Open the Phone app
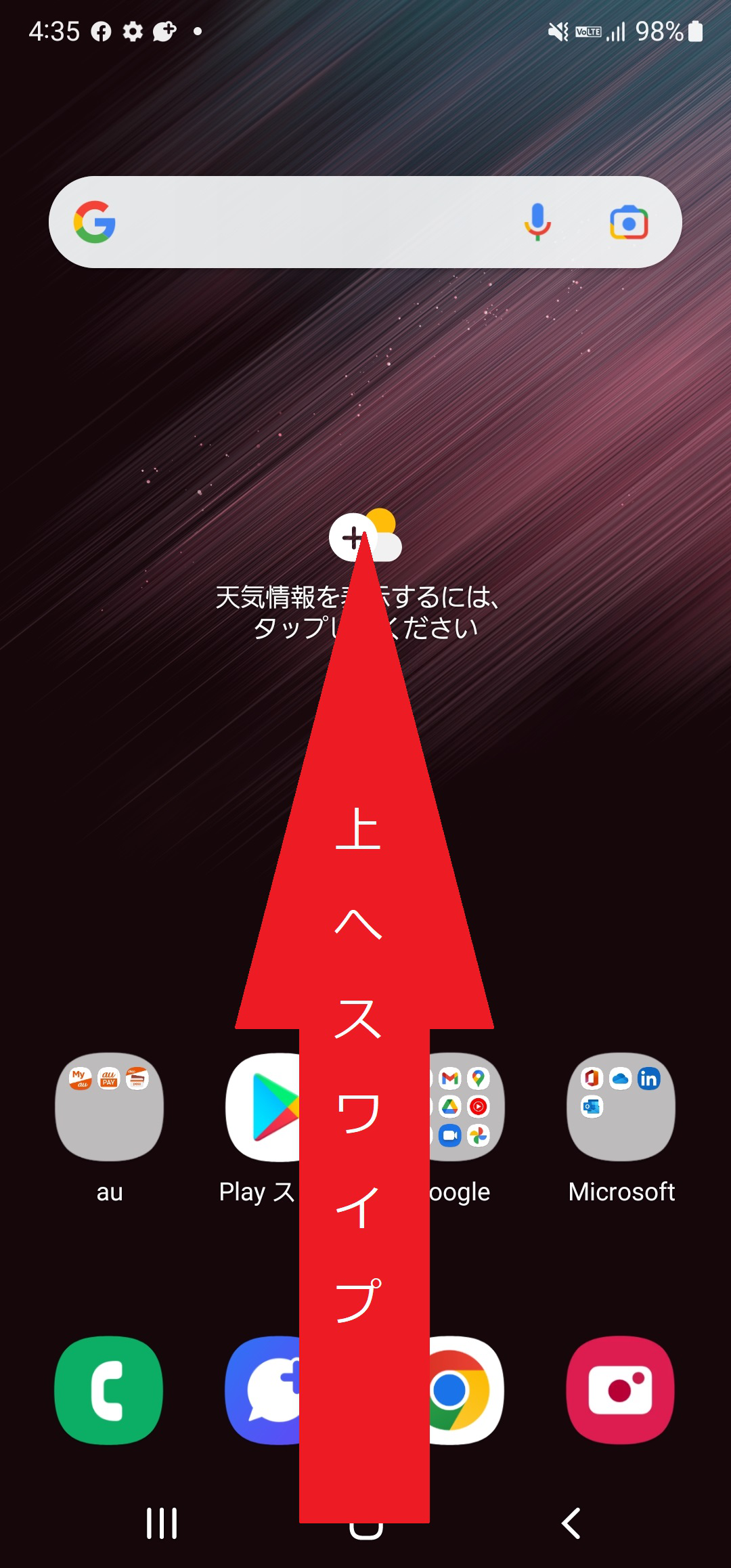Screen dimensions: 731x1568 point(108,1389)
